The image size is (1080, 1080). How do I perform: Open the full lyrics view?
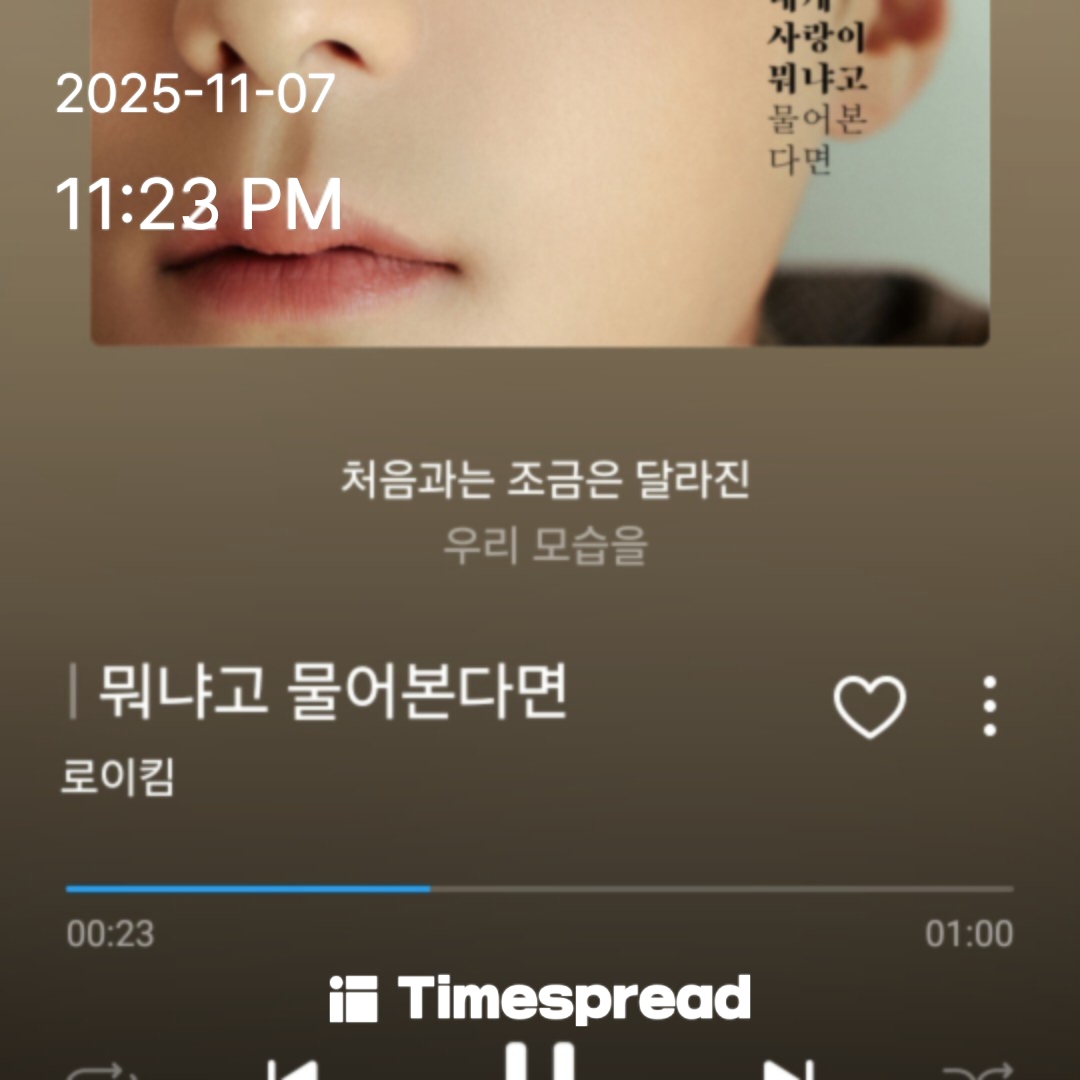coord(545,513)
